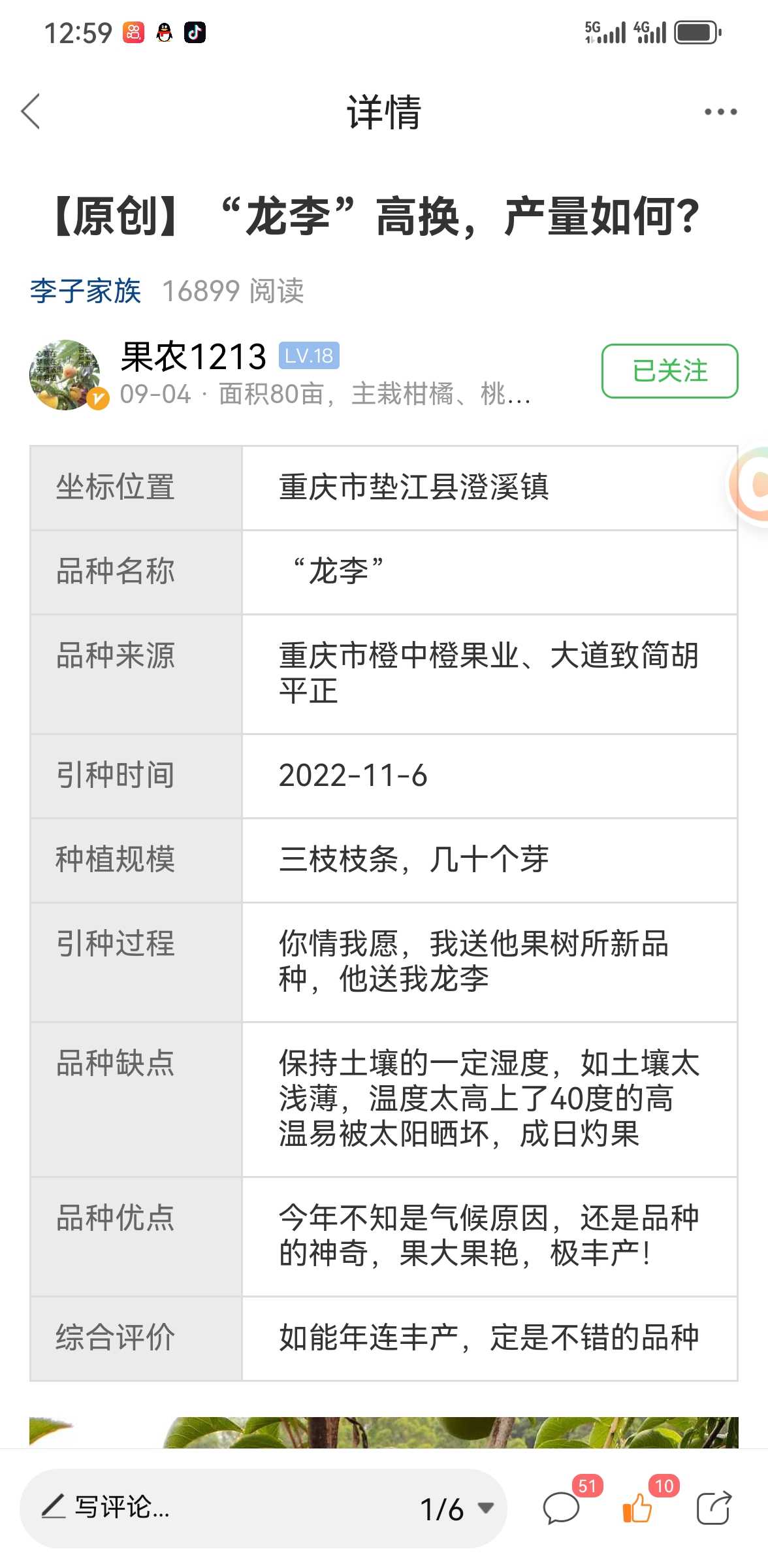This screenshot has width=768, height=1568.
Task: Open the 李子家族 topic link
Action: (86, 291)
